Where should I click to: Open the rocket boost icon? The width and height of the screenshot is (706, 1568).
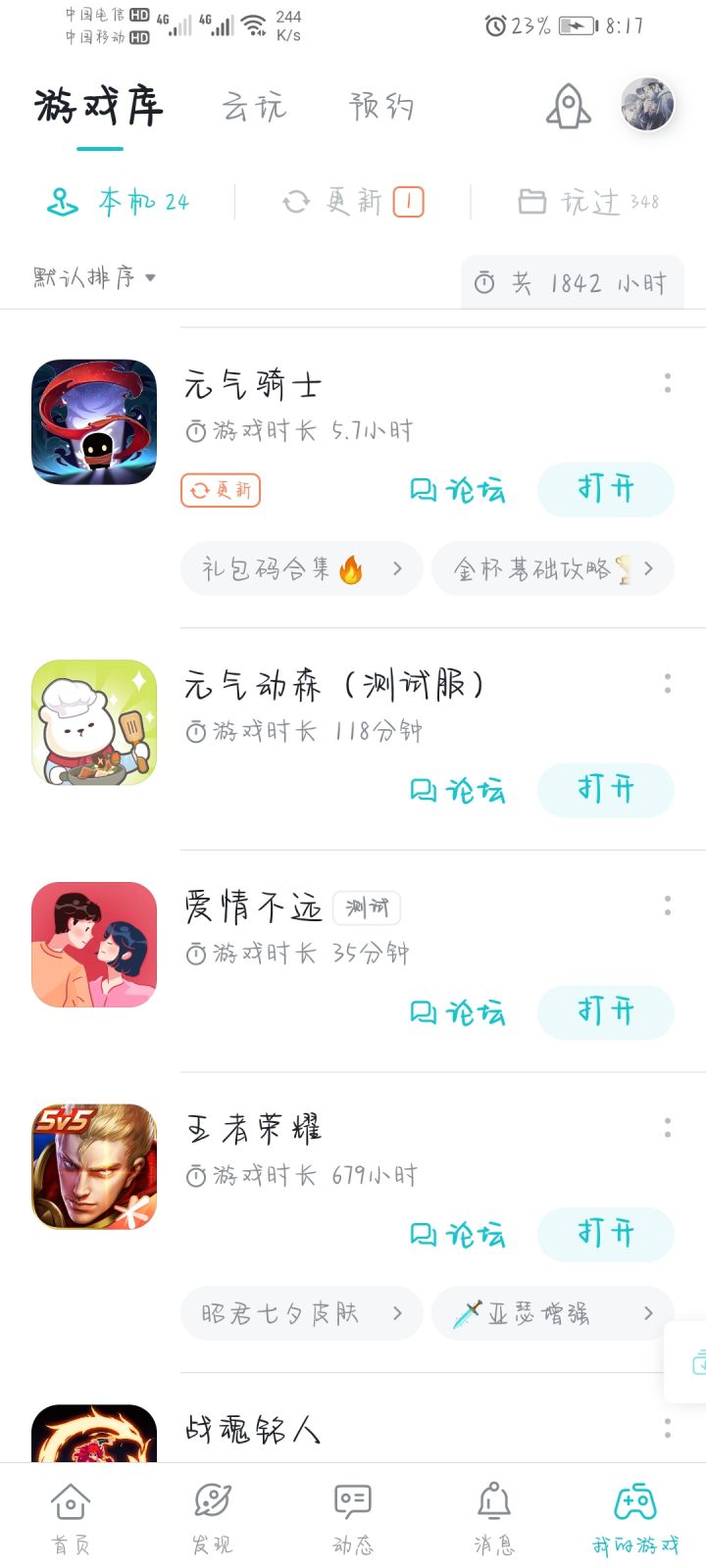tap(569, 106)
